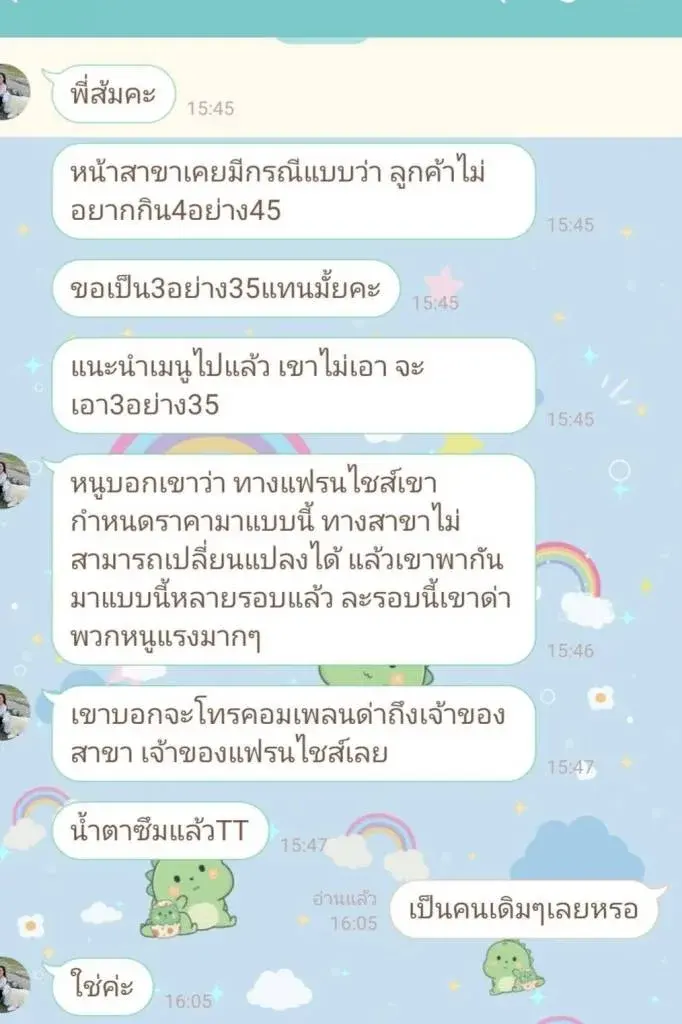
Task: Open profile picture beside "เขาบอกจะโทรคอมเพลน" message
Action: [x=14, y=711]
